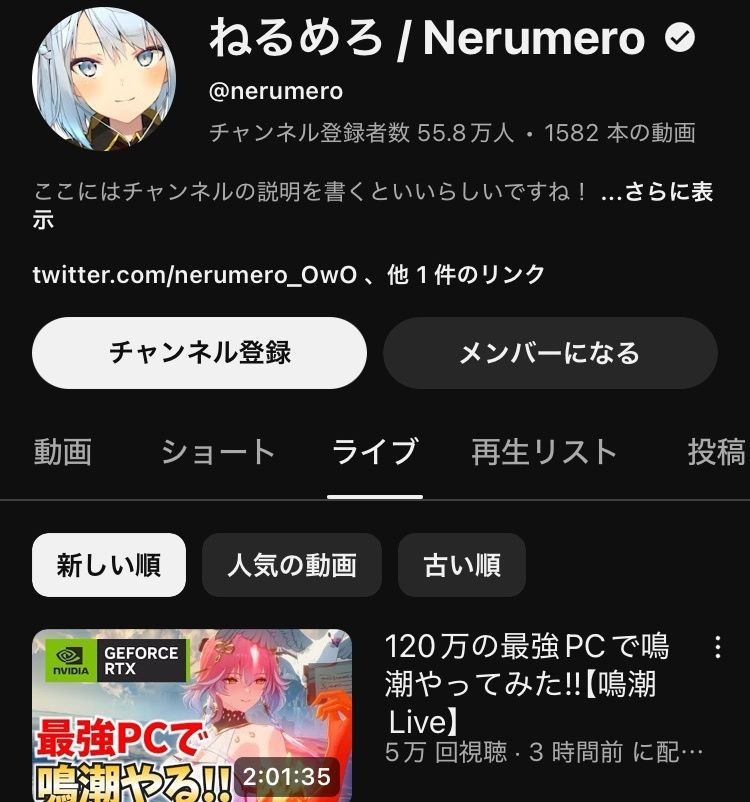Open the 再生リスト tab
The width and height of the screenshot is (750, 802).
pos(545,452)
